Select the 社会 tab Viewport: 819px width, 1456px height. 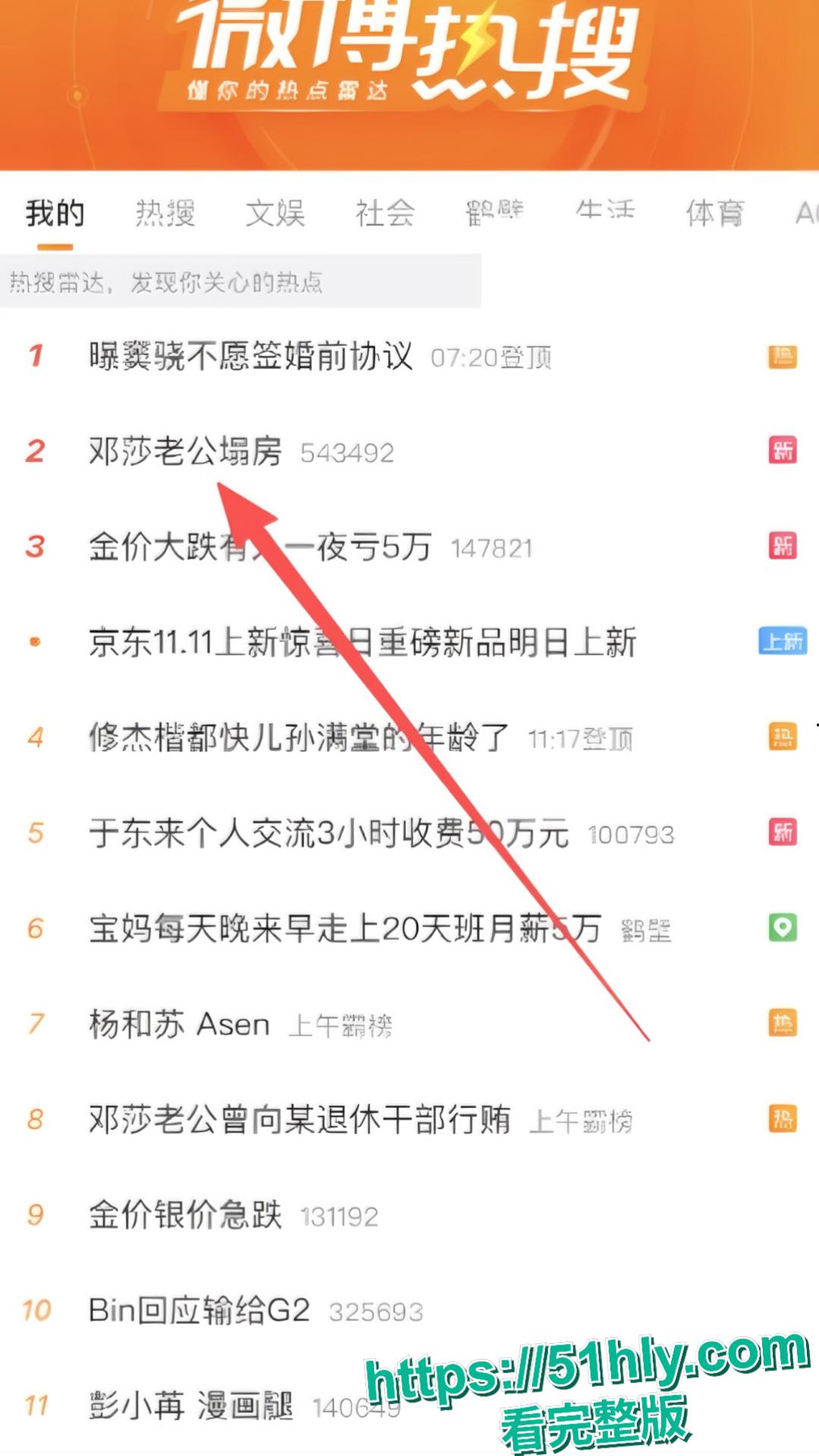coord(383,213)
